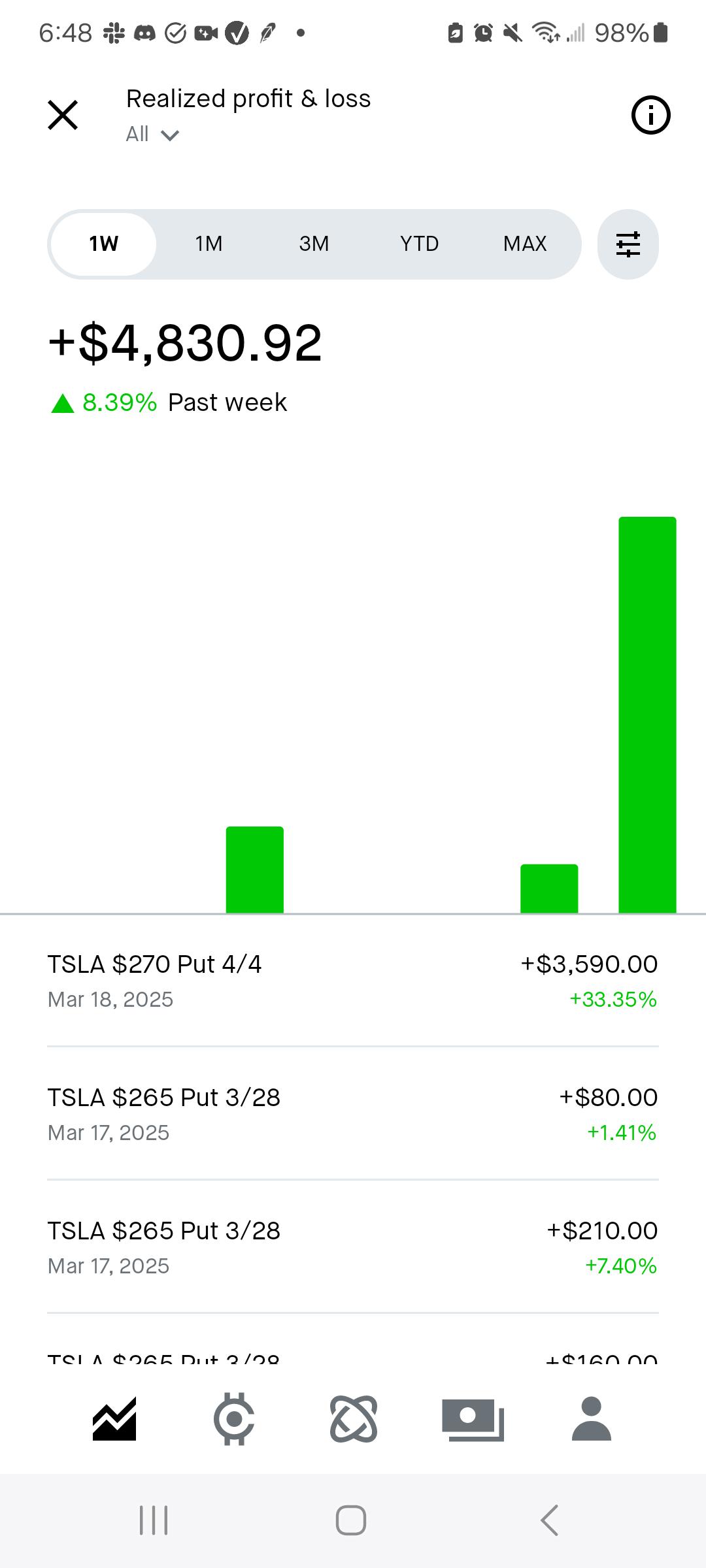The height and width of the screenshot is (1568, 706).
Task: Open the account profile tab
Action: click(591, 1419)
